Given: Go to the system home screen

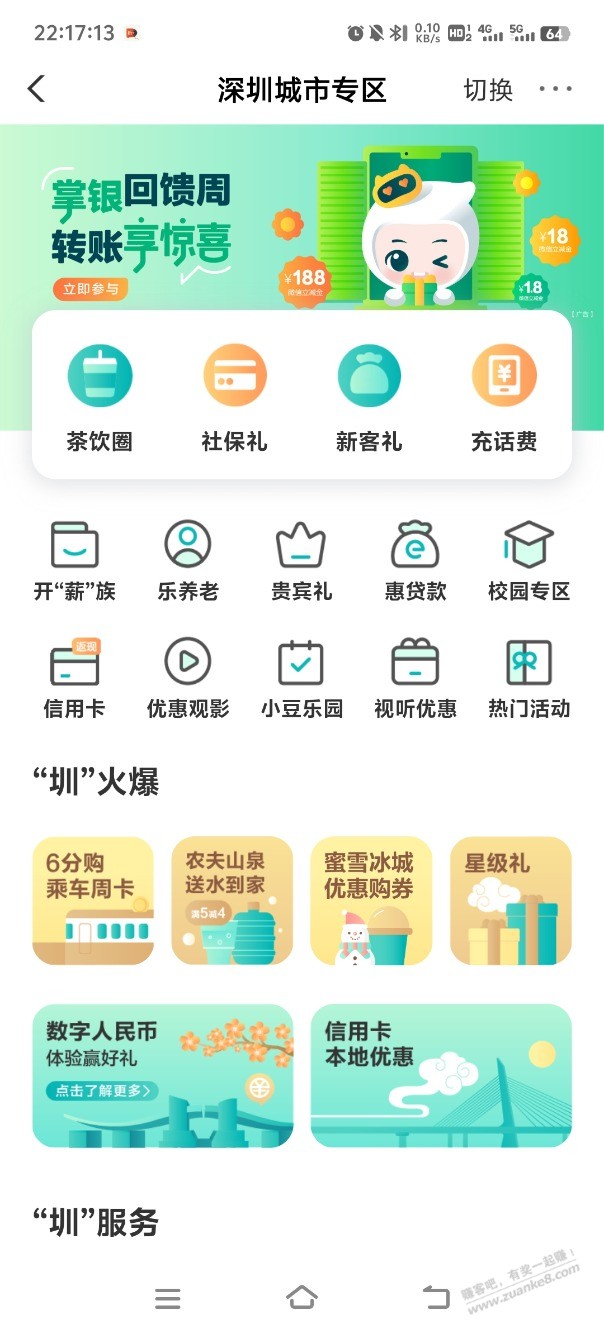Looking at the screenshot, I should [x=301, y=1298].
